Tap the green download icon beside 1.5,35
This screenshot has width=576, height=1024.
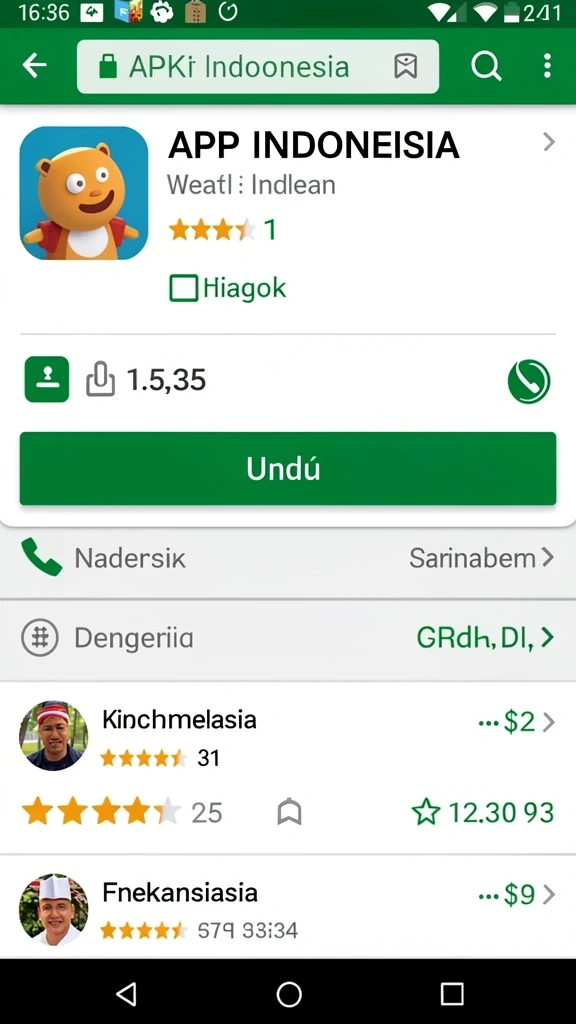[x=47, y=379]
